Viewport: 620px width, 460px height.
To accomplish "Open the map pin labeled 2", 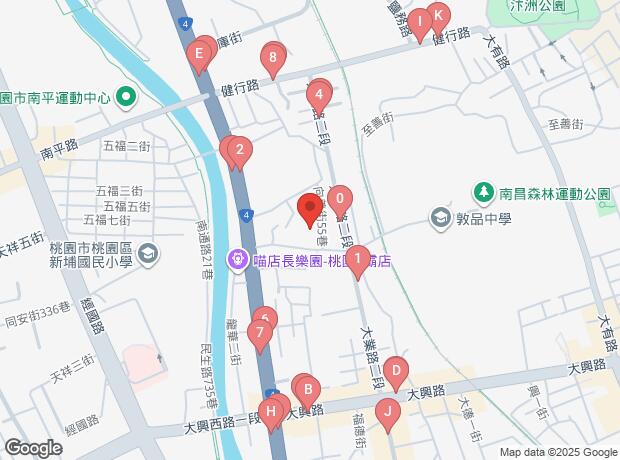I will (x=240, y=152).
